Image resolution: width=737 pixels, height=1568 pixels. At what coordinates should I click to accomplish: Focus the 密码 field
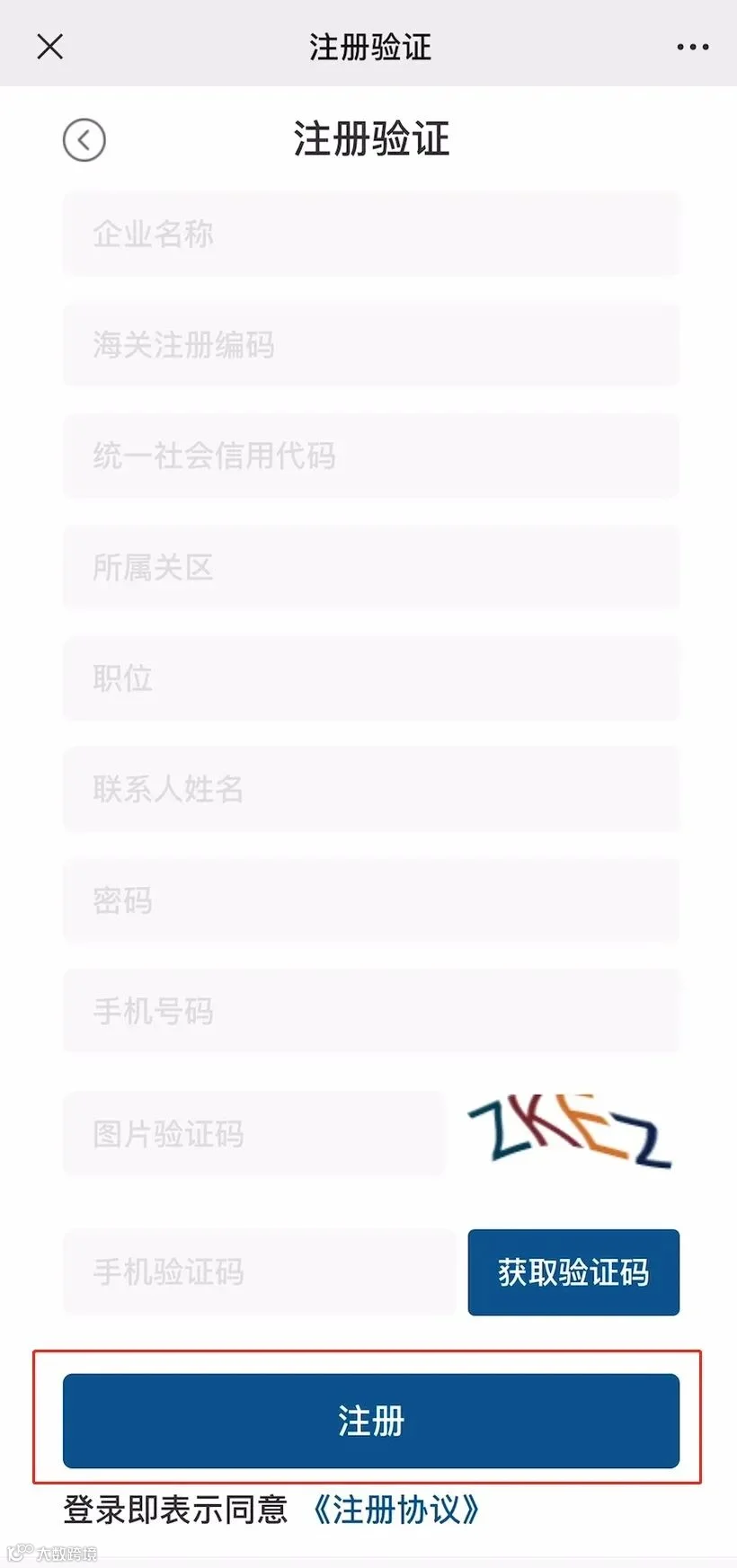371,900
